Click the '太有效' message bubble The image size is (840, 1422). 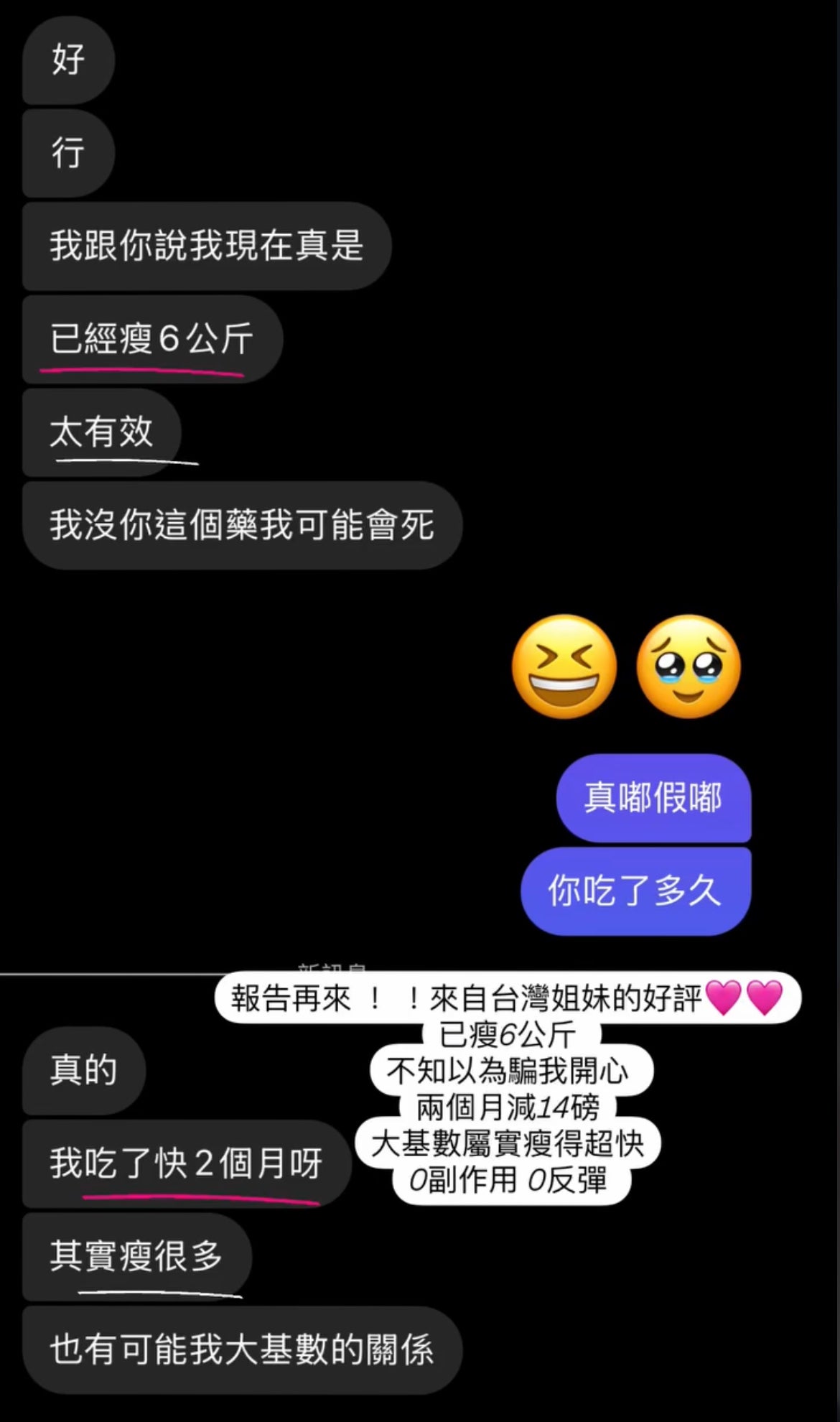pos(102,432)
